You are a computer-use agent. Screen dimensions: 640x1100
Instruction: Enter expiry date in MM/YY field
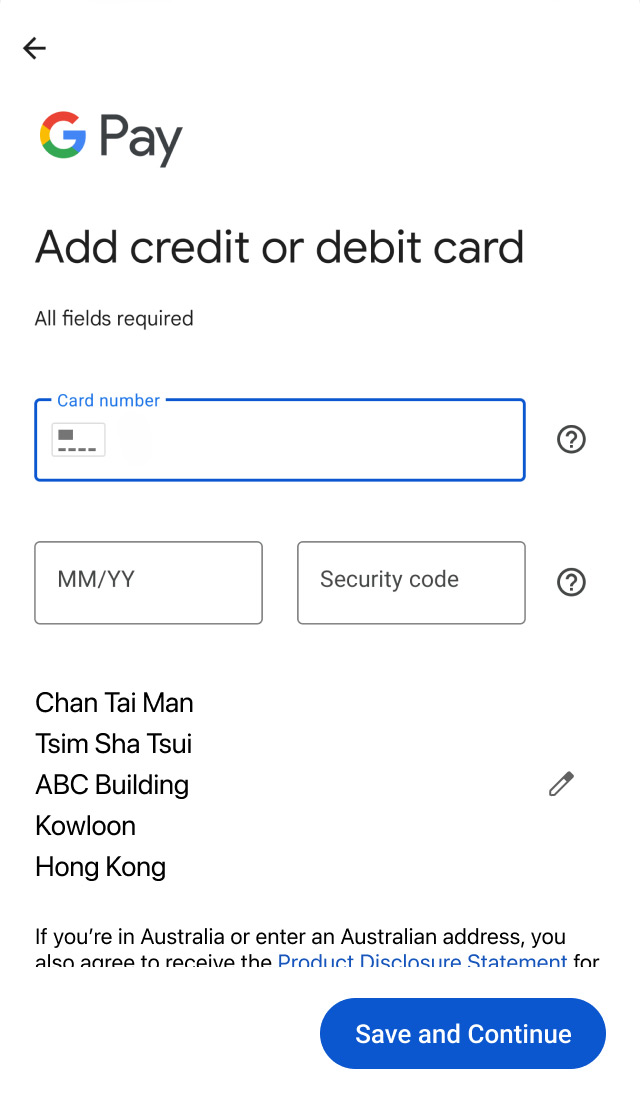coord(148,583)
